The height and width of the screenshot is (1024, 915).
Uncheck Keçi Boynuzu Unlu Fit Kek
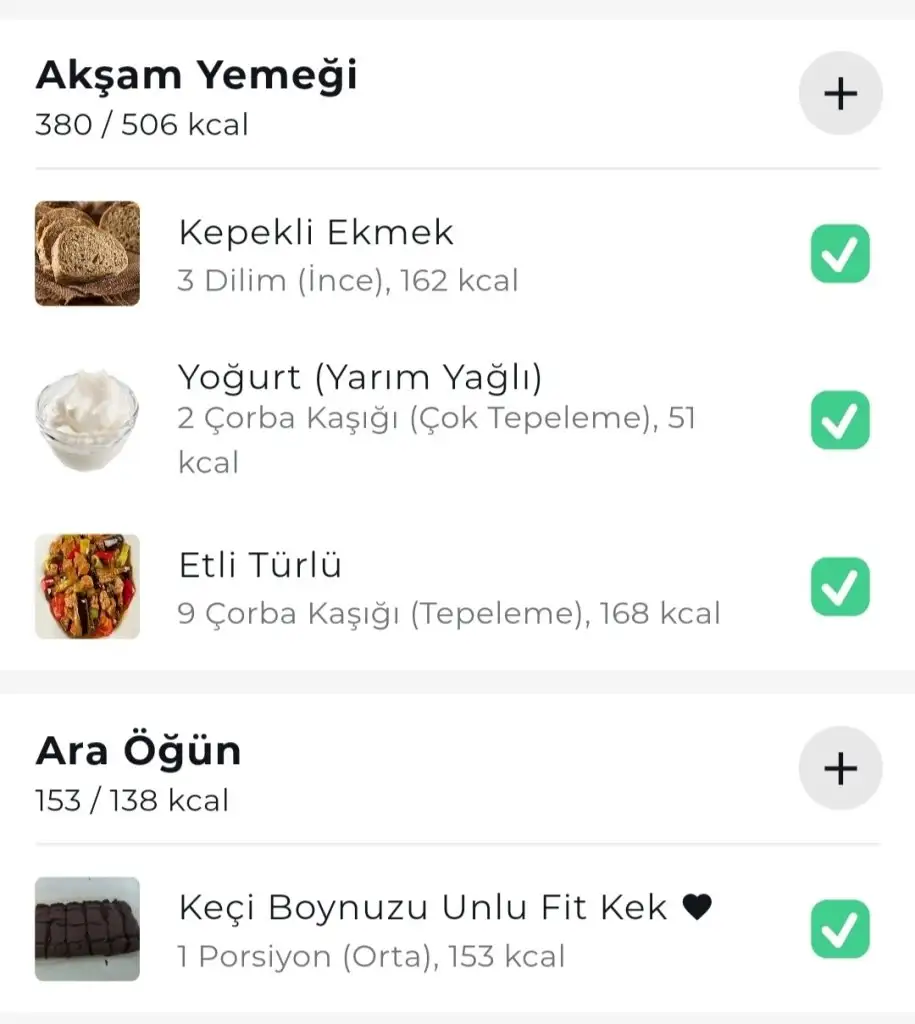pos(840,929)
